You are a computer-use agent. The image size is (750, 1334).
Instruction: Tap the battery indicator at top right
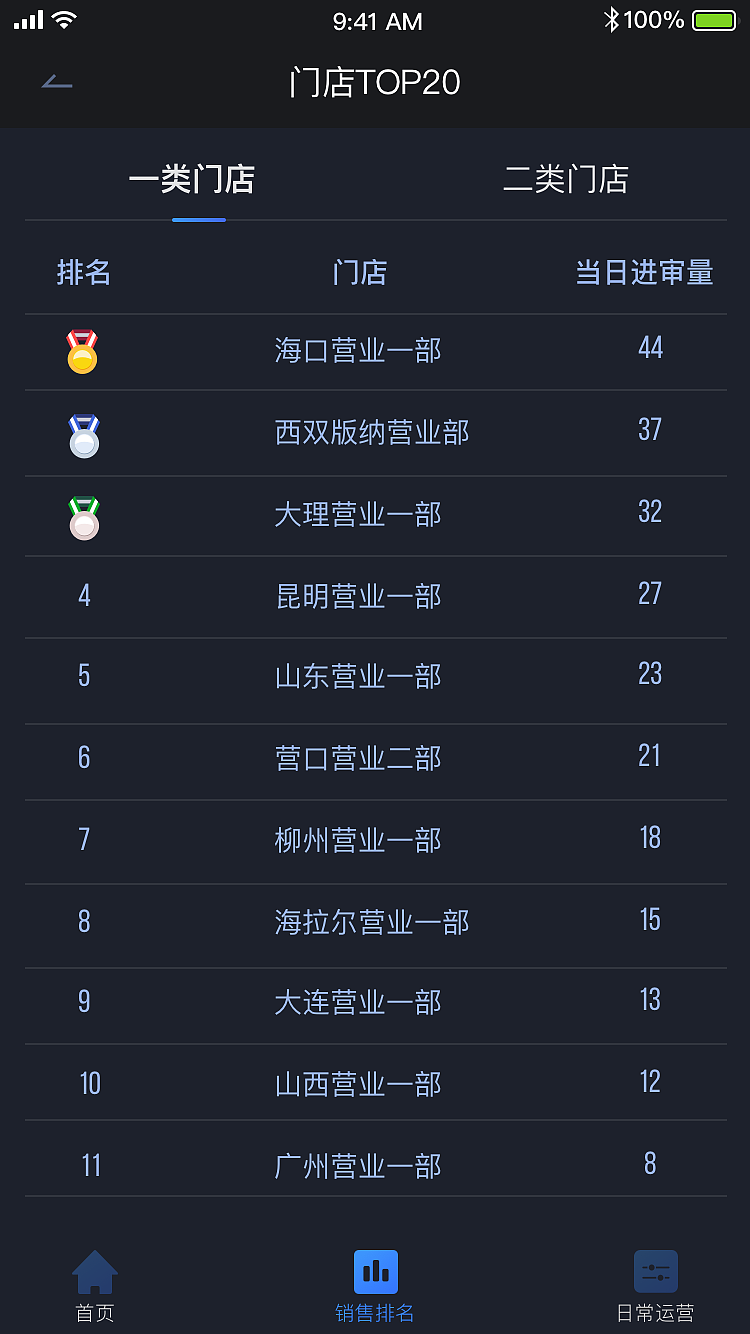[714, 18]
